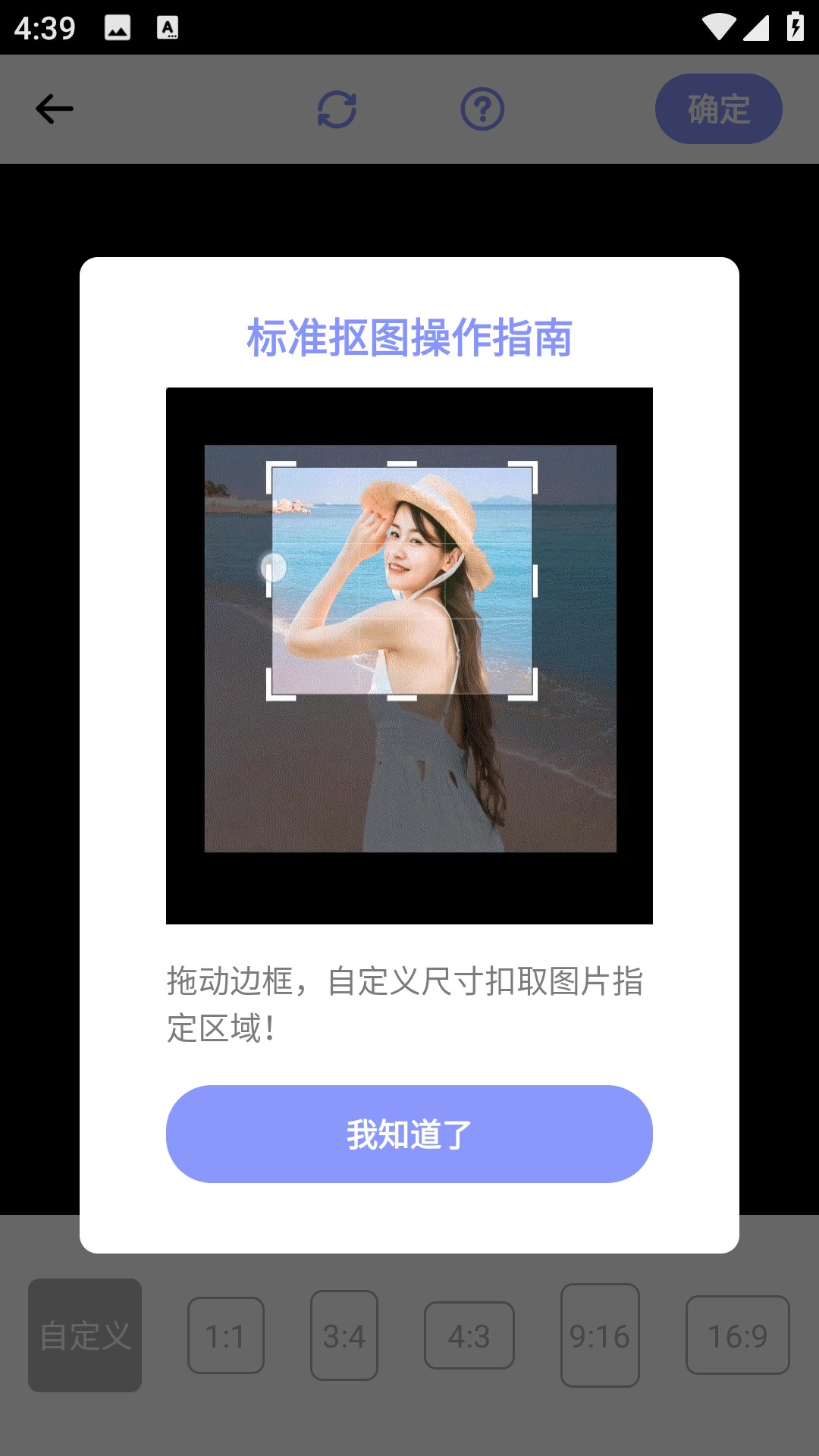Screen dimensions: 819x1456
Task: Click the back arrow to exit cropping
Action: [54, 108]
